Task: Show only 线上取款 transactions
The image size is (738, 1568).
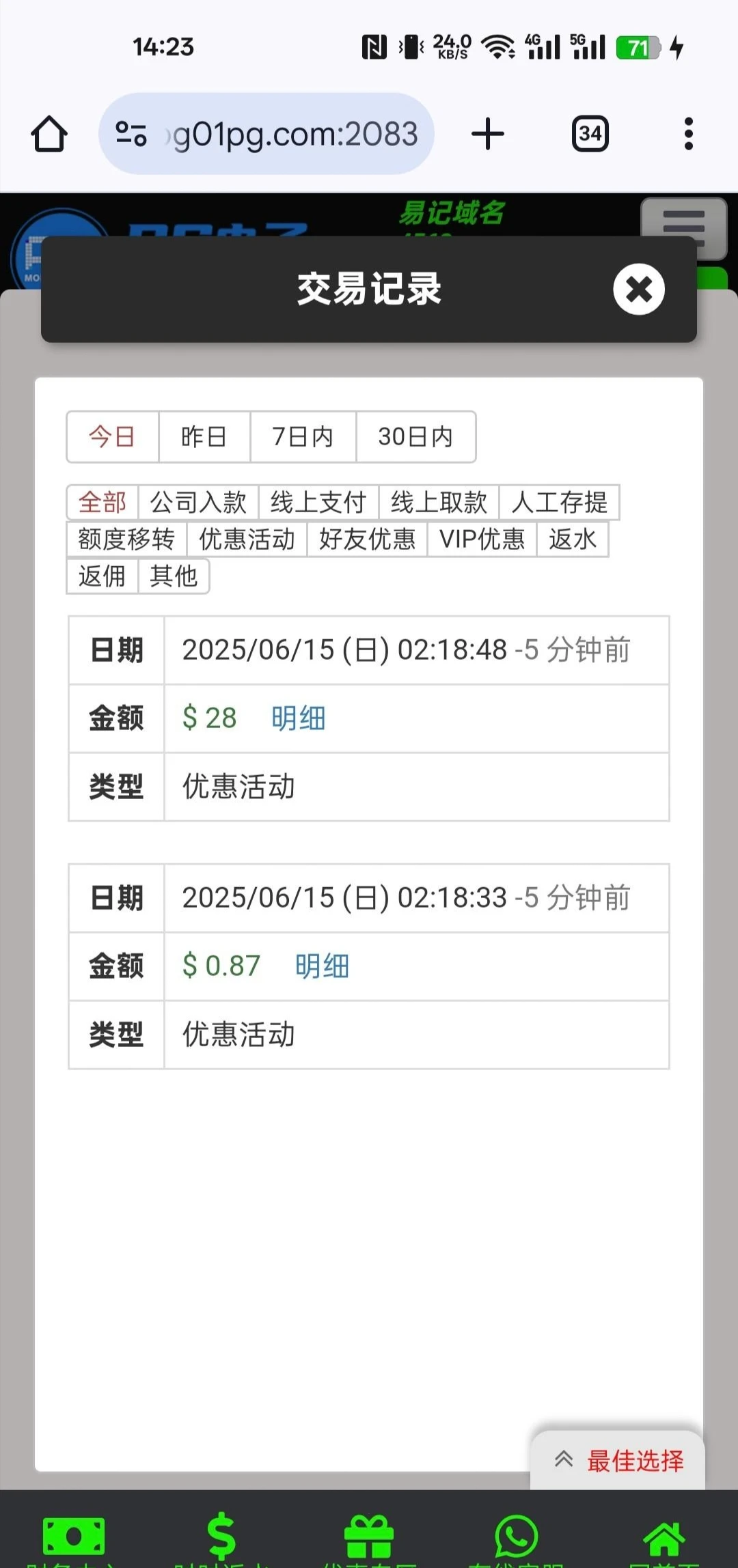Action: pos(439,503)
